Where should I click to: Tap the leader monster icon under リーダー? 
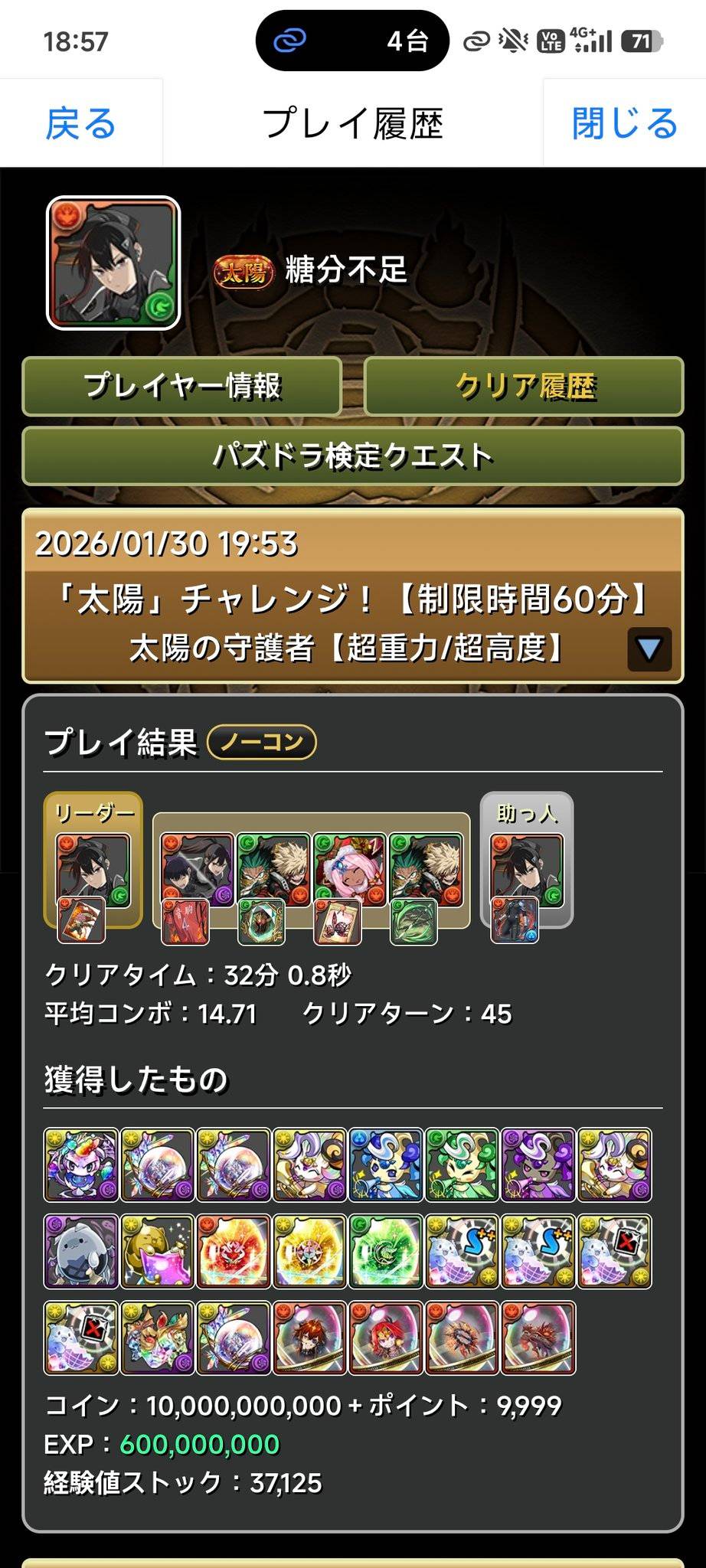[93, 871]
